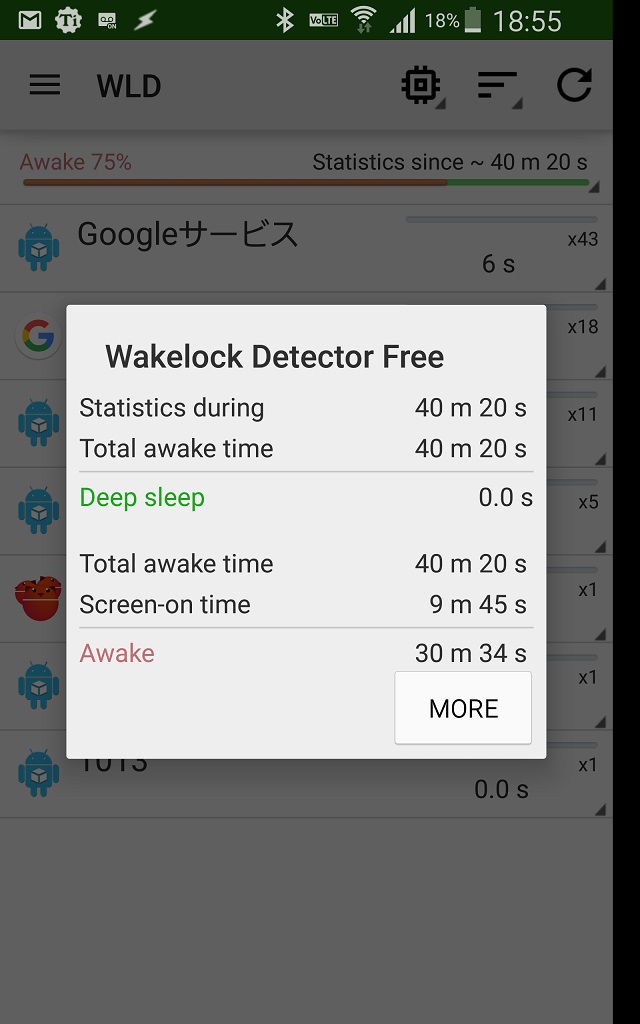Tap the Awake 75% statistics bar

pyautogui.click(x=305, y=168)
